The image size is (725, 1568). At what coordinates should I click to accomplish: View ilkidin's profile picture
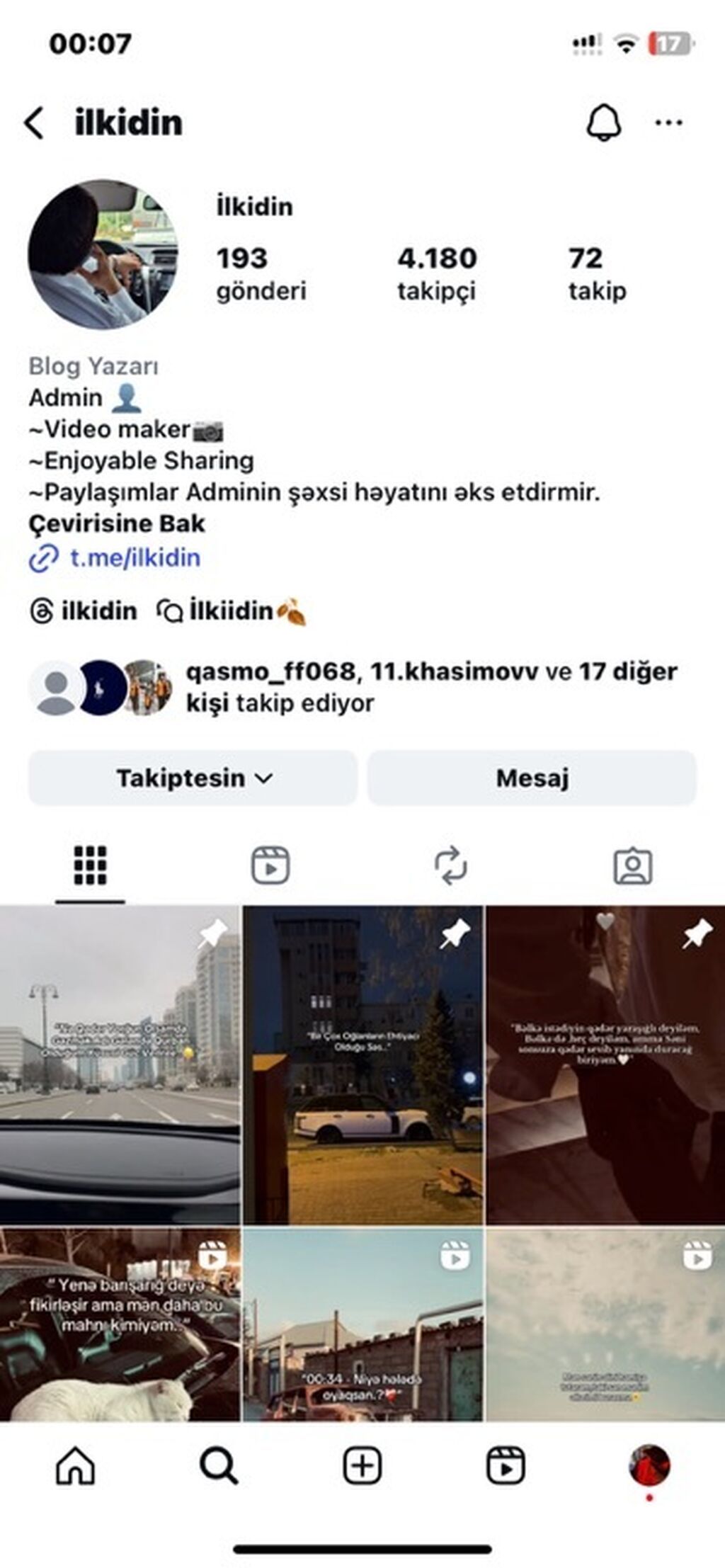click(x=103, y=254)
